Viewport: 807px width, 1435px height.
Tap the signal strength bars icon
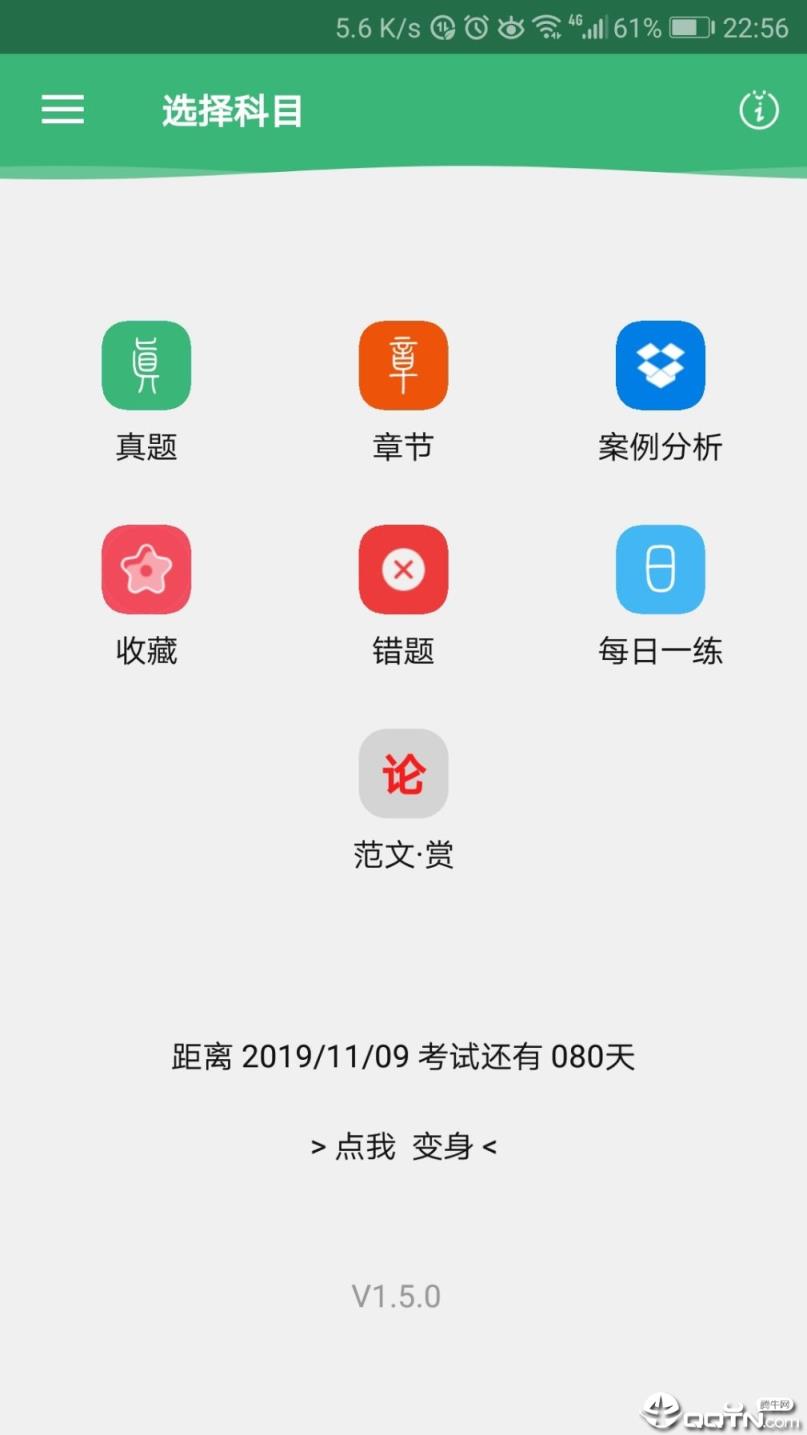tap(597, 26)
